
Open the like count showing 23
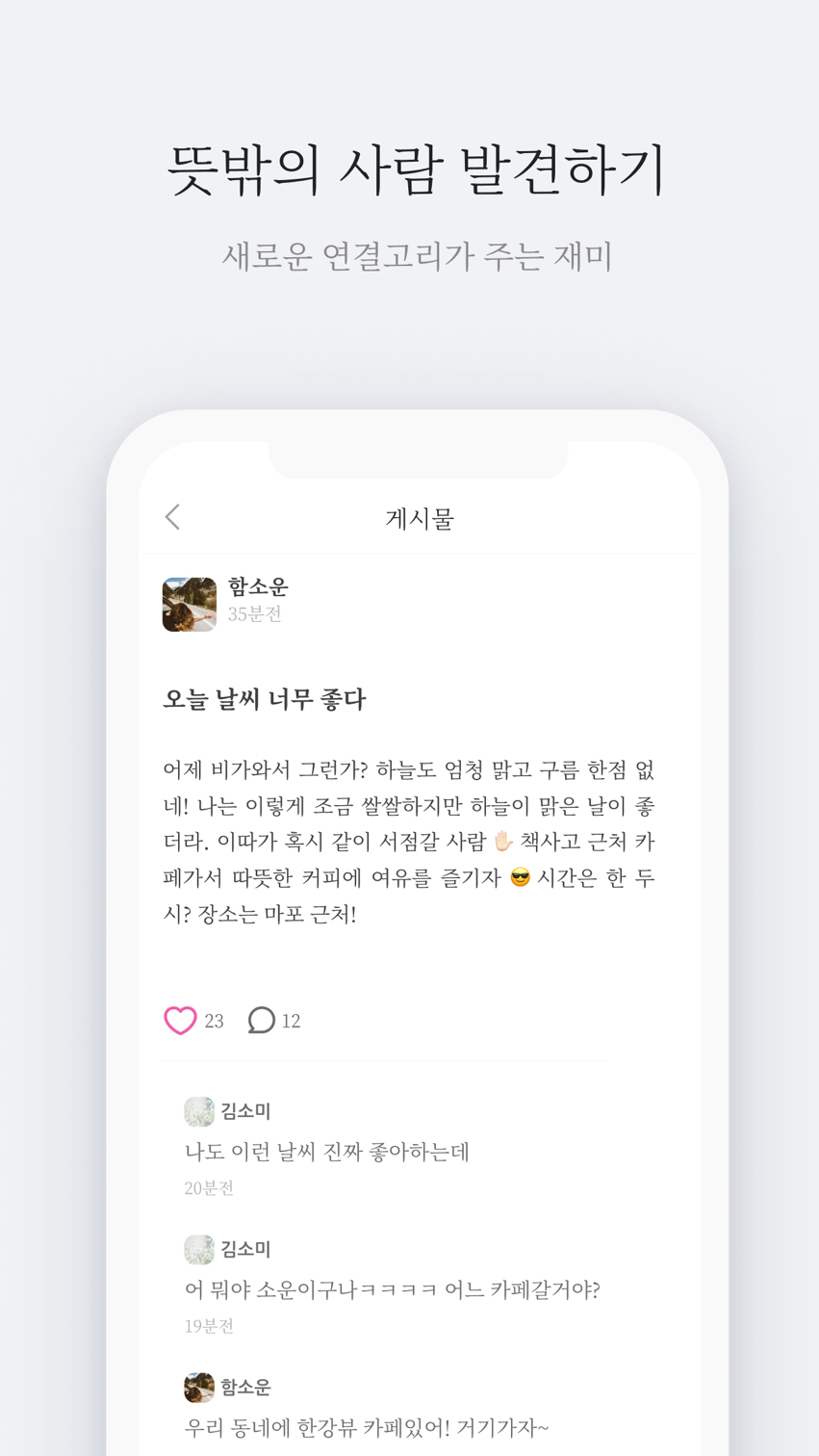pyautogui.click(x=214, y=1020)
